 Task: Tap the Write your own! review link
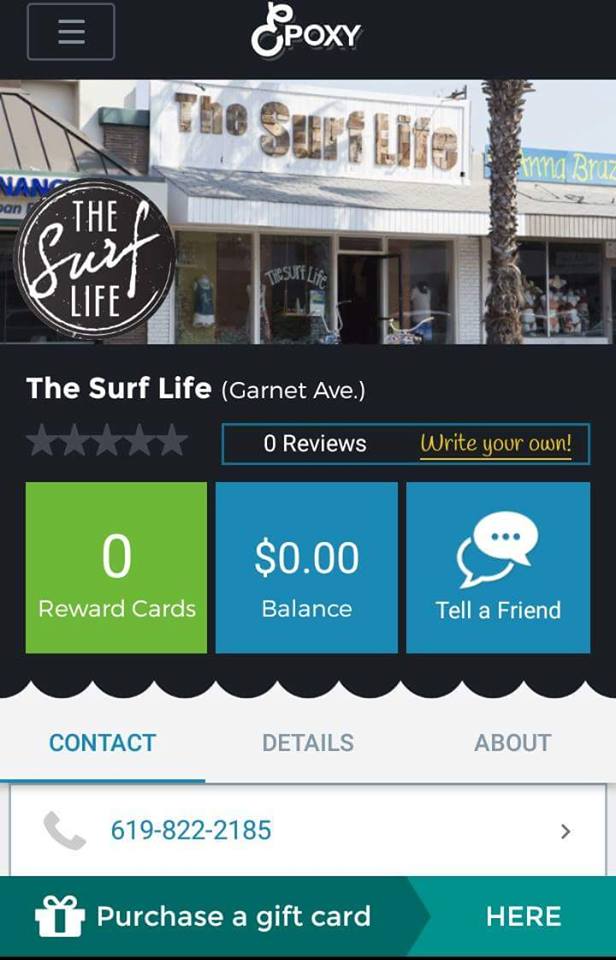(x=495, y=443)
